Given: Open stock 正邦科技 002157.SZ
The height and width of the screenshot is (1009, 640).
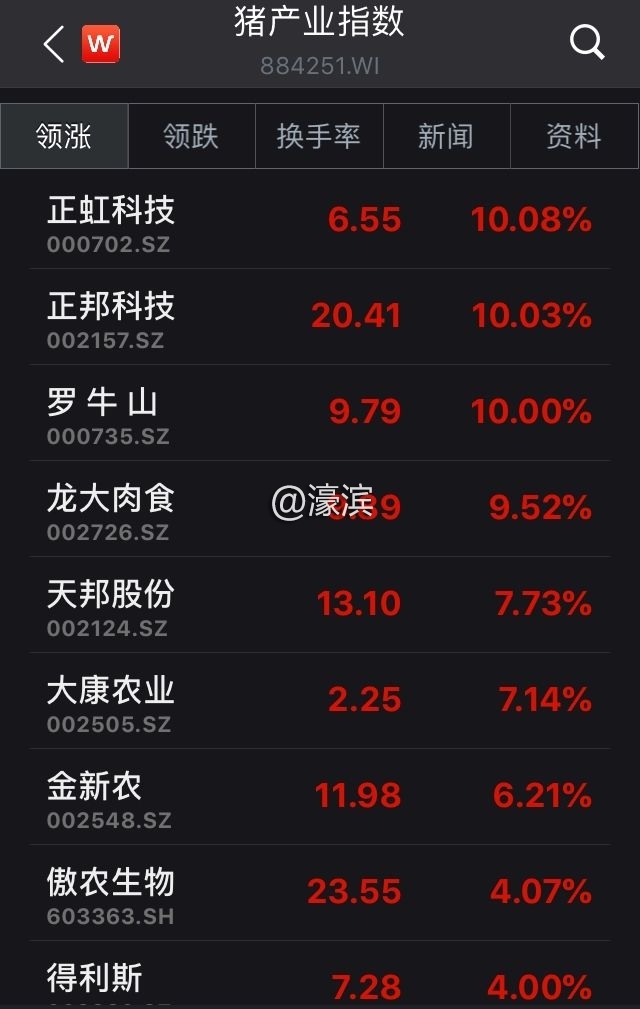Looking at the screenshot, I should 320,317.
